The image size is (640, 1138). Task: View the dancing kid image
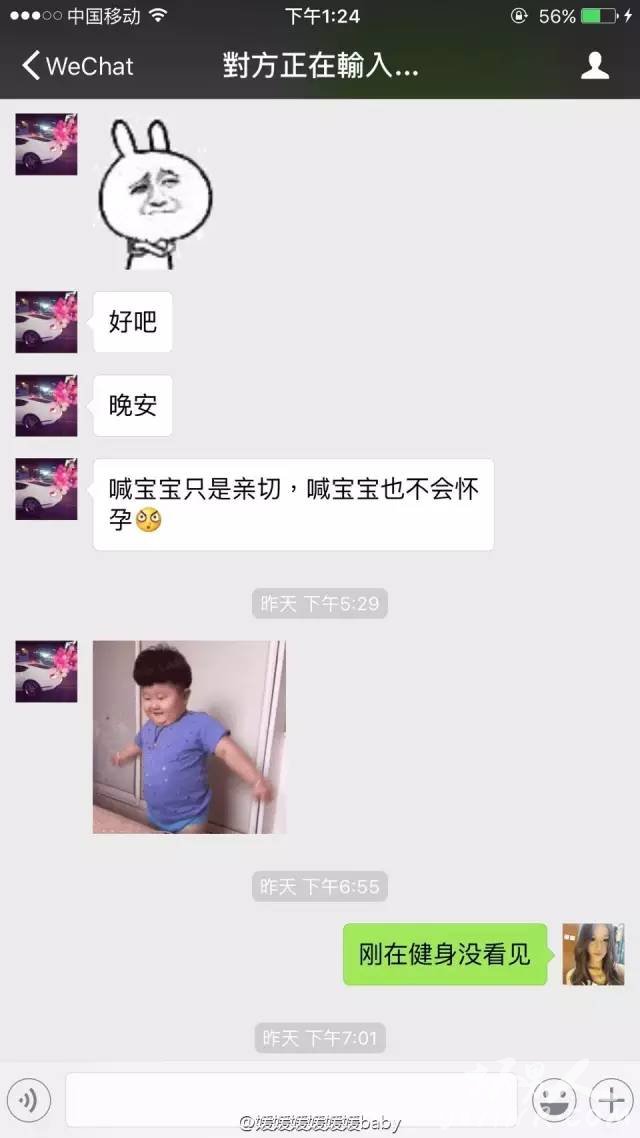(189, 737)
